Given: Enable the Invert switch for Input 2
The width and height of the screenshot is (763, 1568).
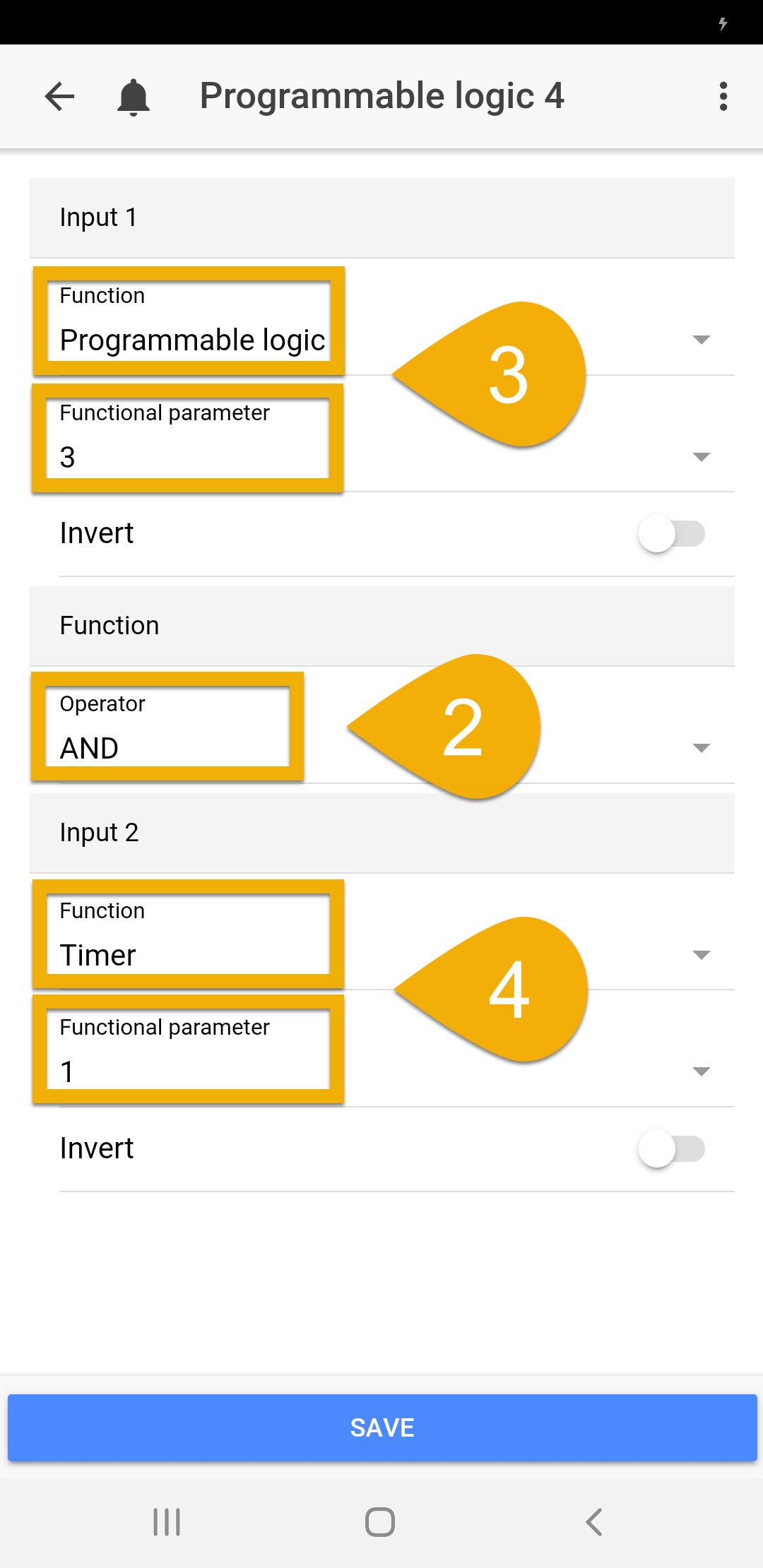Looking at the screenshot, I should (671, 1149).
